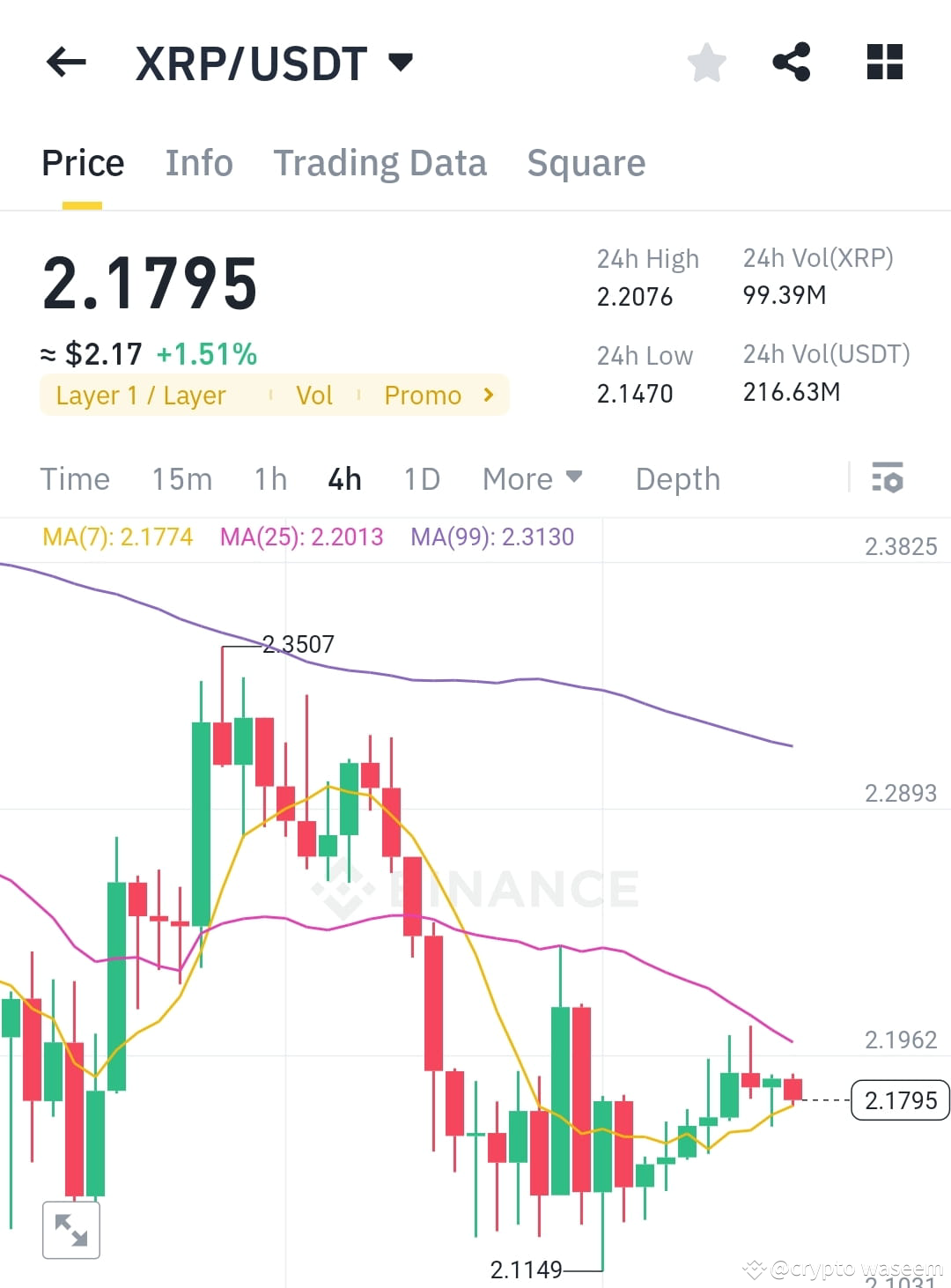This screenshot has width=951, height=1288.
Task: Open Promo details via the chevron
Action: tap(486, 395)
